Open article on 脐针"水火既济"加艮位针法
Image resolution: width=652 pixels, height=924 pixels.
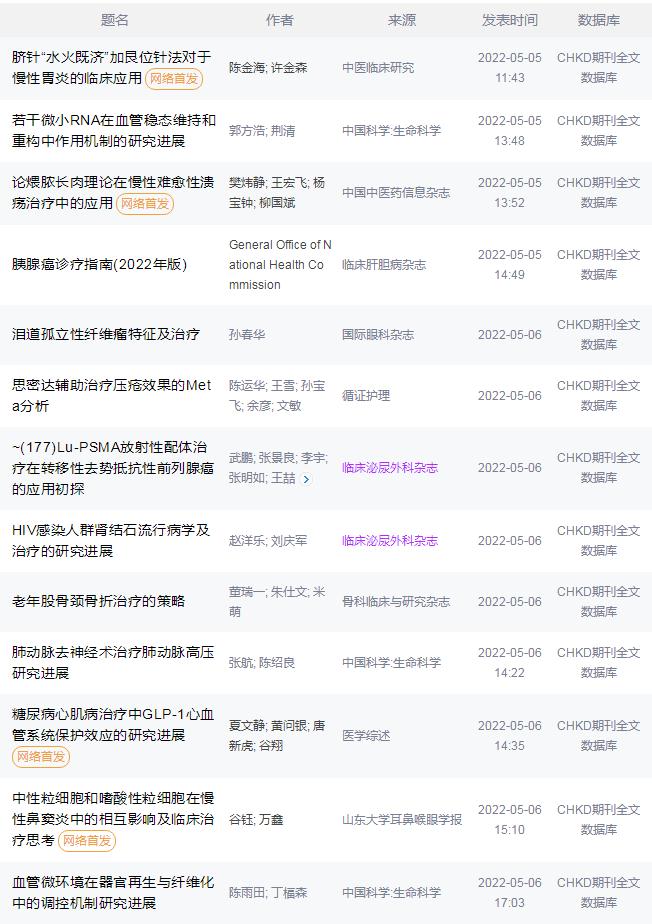111,58
